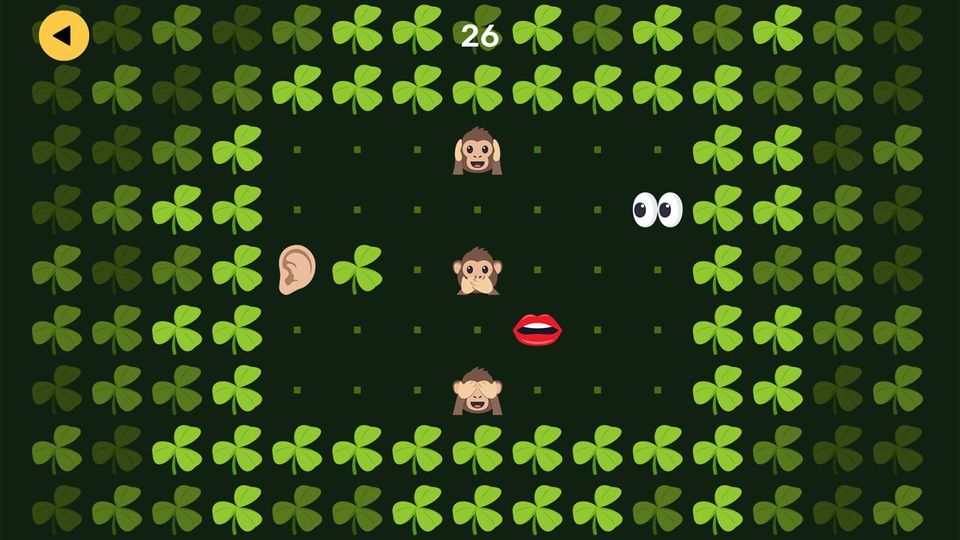The width and height of the screenshot is (960, 540).
Task: Select the red lips emoji piece
Action: pos(538,330)
